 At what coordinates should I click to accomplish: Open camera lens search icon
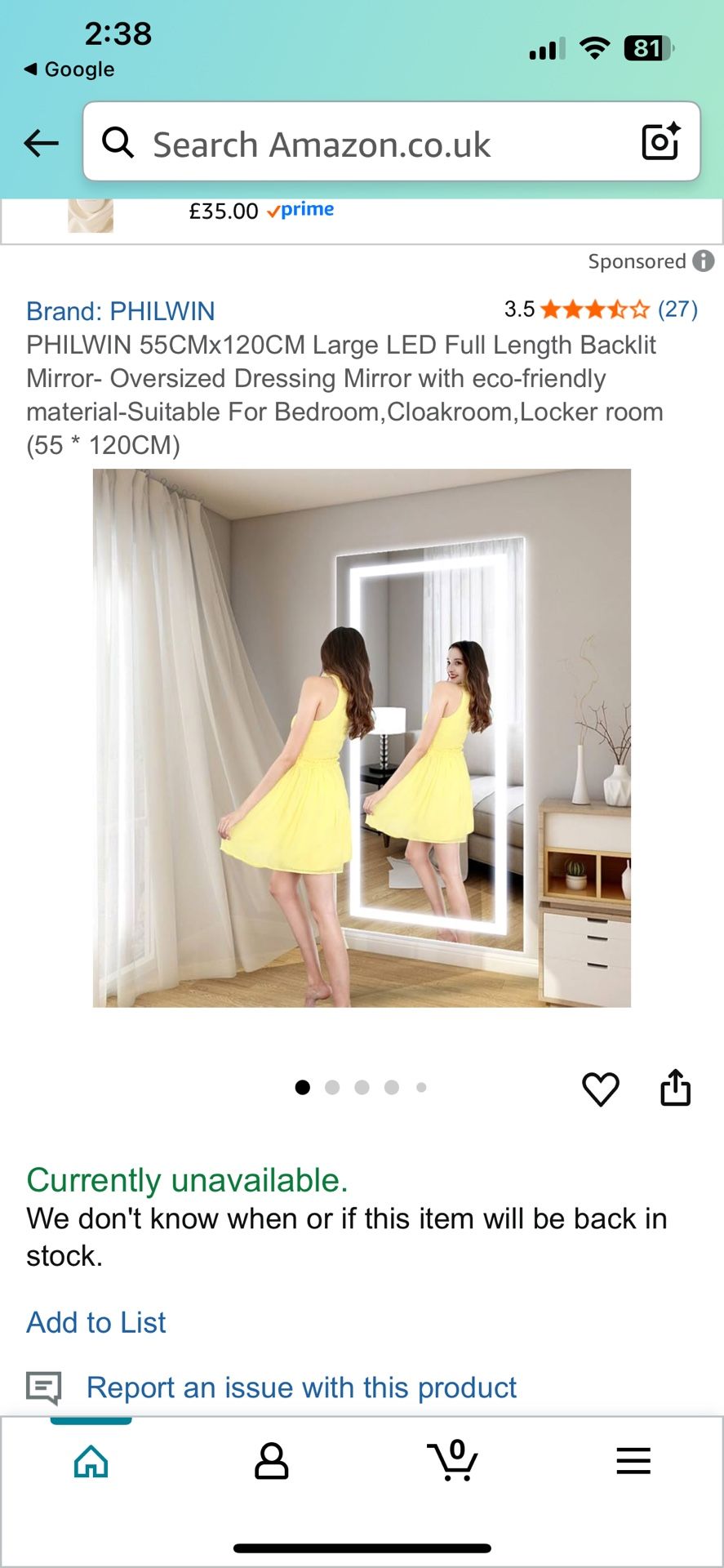coord(660,142)
